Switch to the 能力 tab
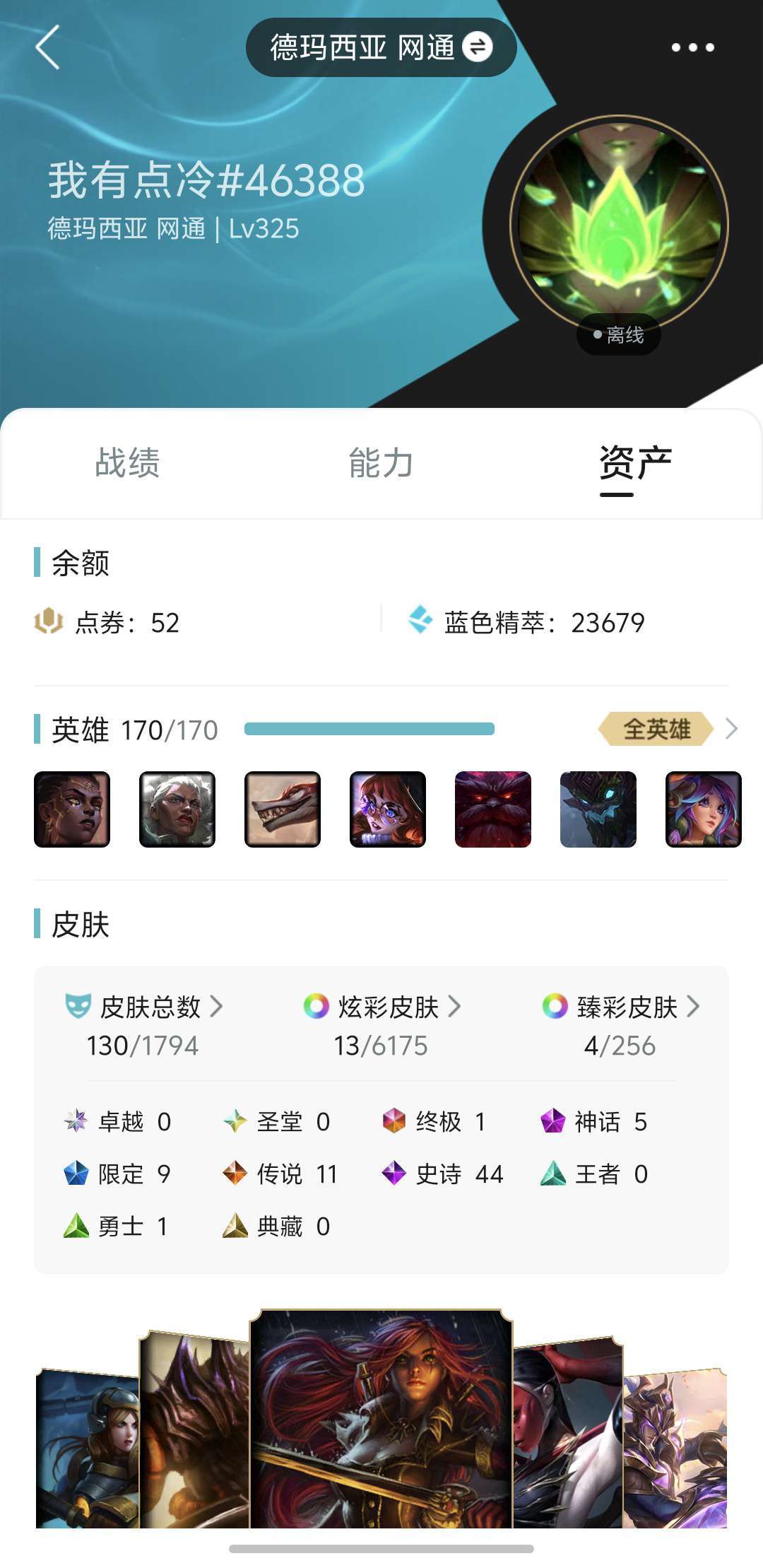Viewport: 763px width, 1568px height. (x=381, y=463)
